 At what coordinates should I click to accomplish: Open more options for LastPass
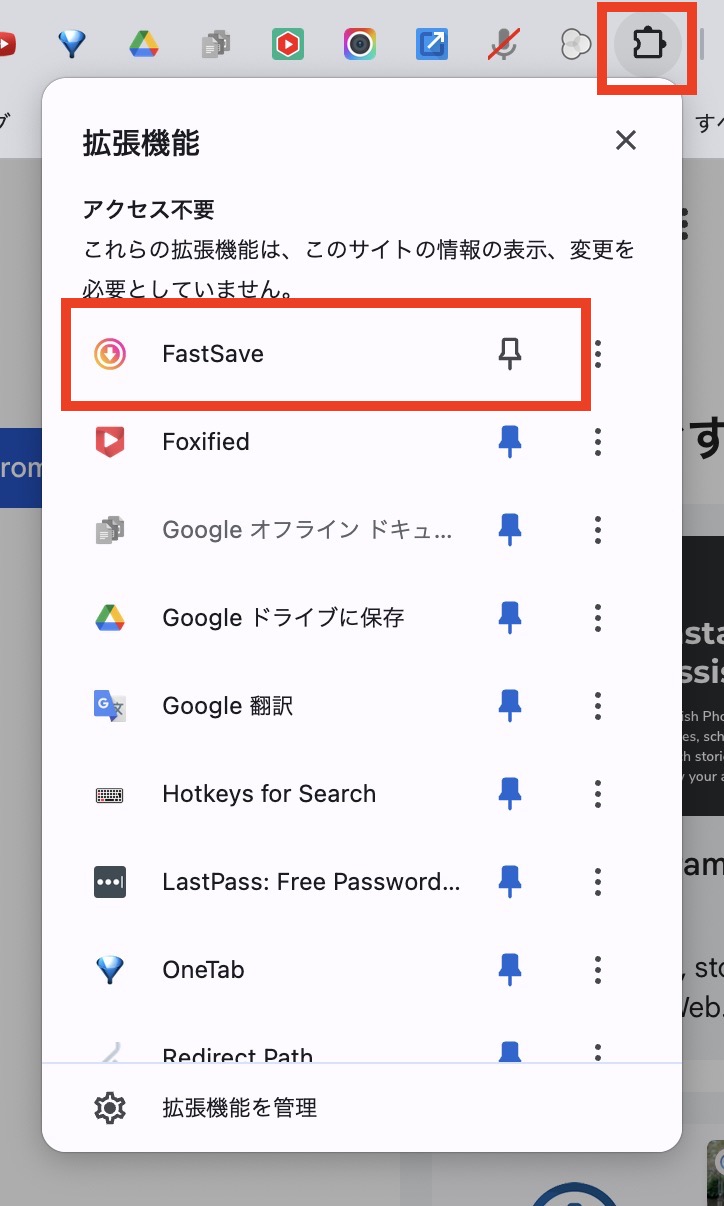click(x=598, y=882)
